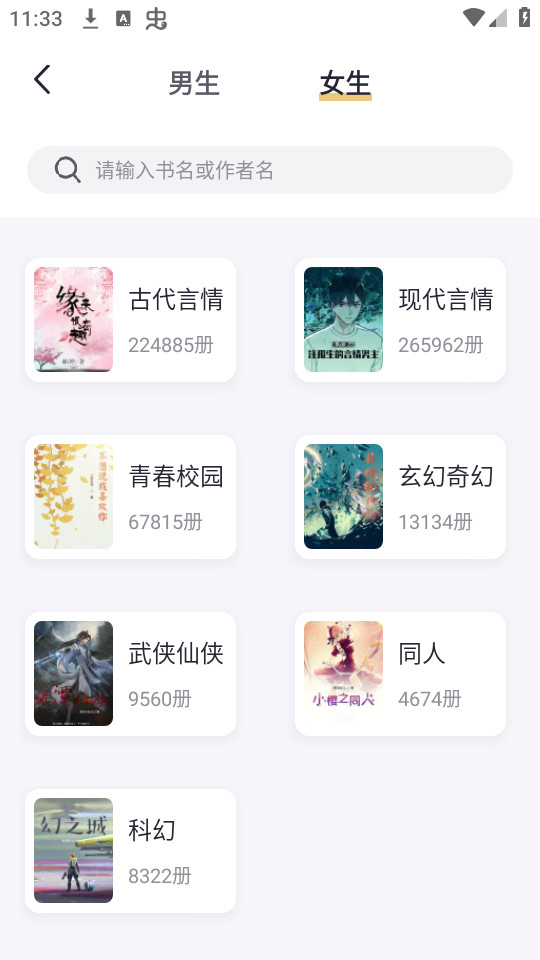
Task: Open the 武侠仙侠 category card
Action: 130,673
